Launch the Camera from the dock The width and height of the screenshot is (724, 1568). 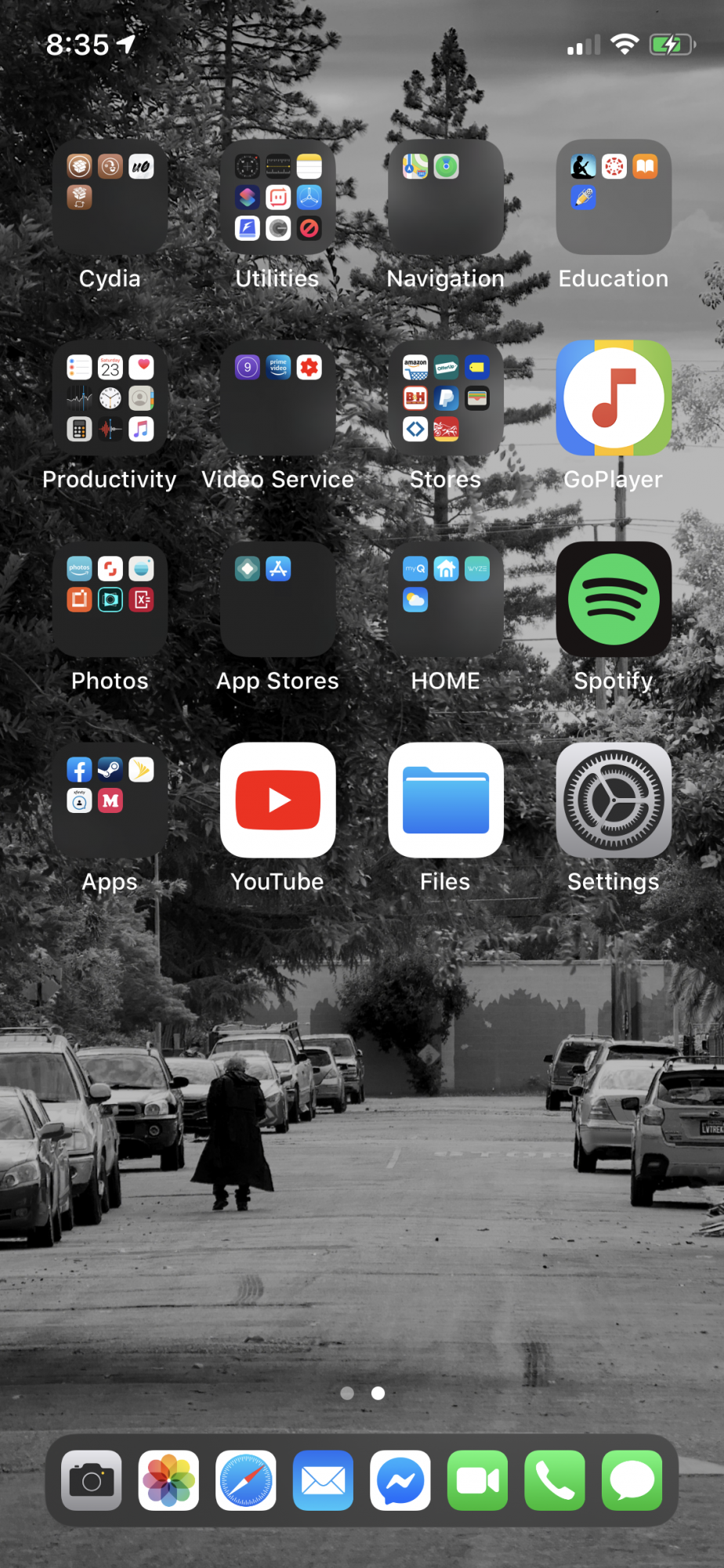[x=92, y=1480]
